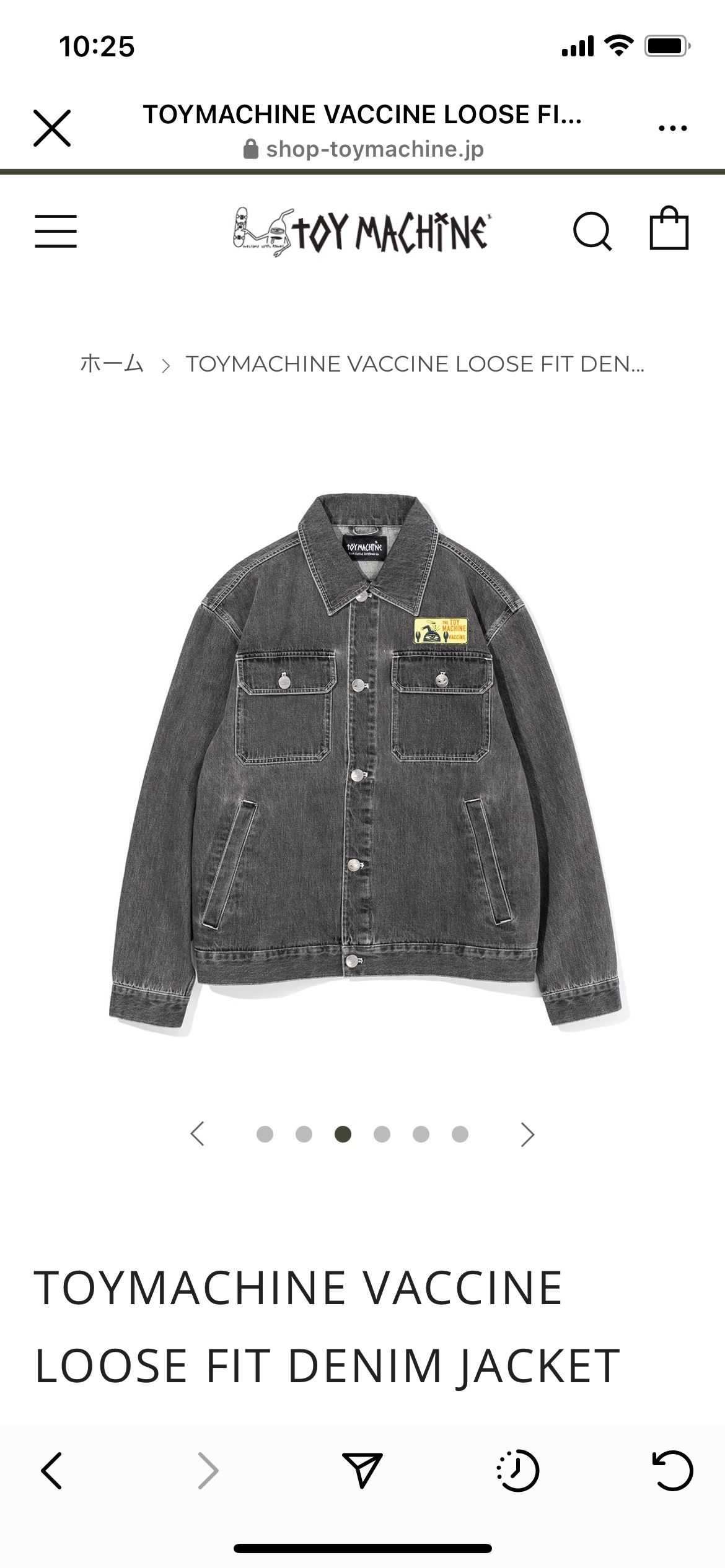
Task: Open the browser overflow menu
Action: point(672,128)
